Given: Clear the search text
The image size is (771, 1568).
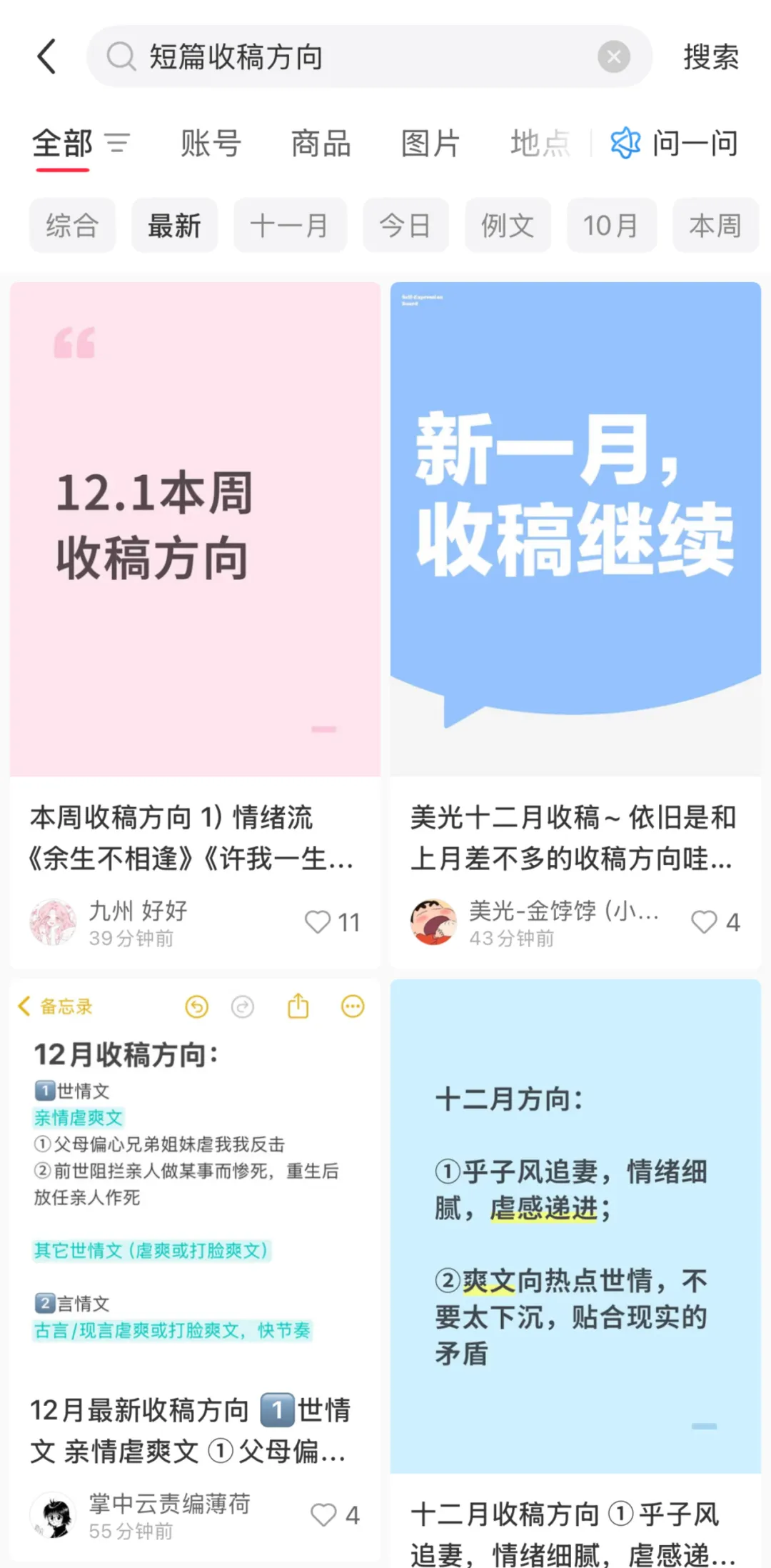Looking at the screenshot, I should tap(613, 56).
